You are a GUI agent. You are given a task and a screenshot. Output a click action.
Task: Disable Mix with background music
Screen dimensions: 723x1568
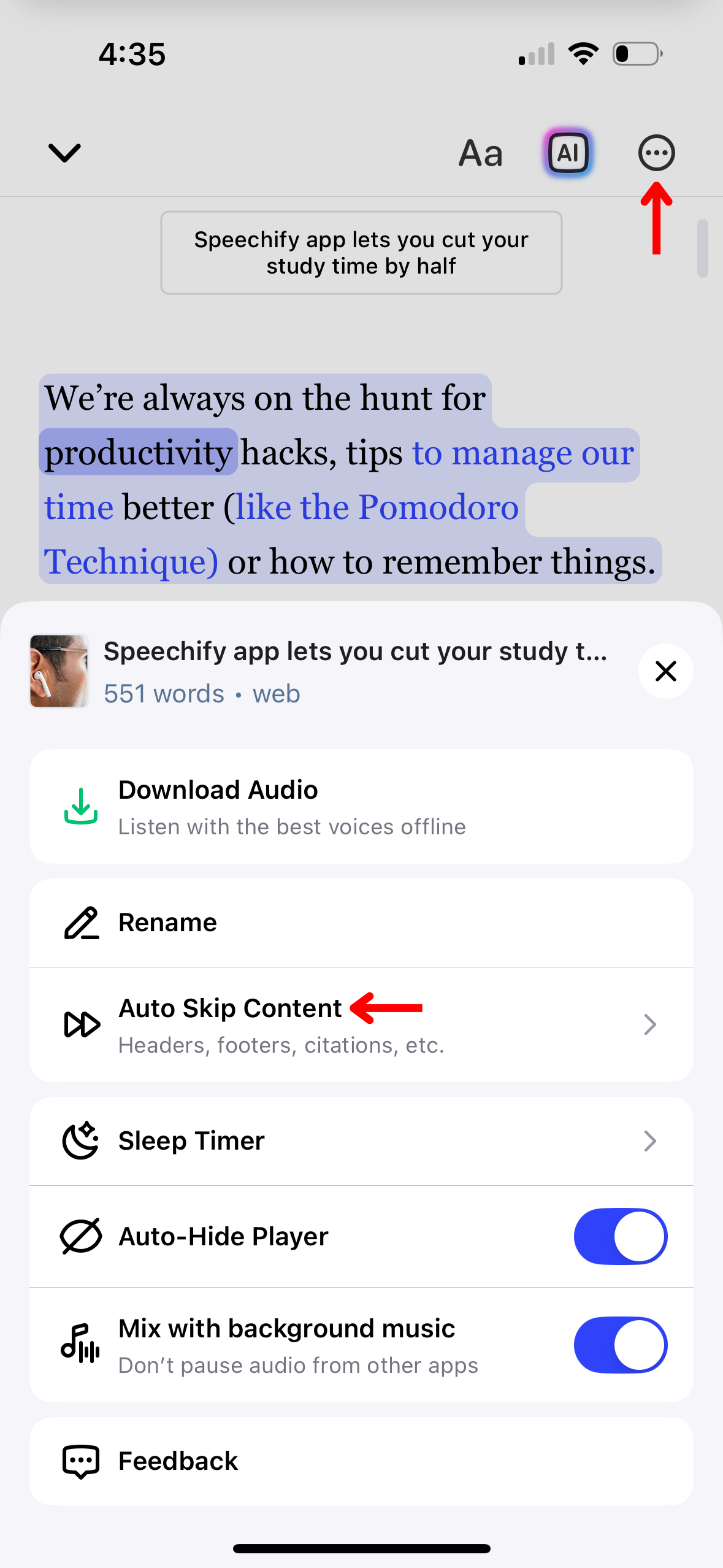[x=620, y=1345]
